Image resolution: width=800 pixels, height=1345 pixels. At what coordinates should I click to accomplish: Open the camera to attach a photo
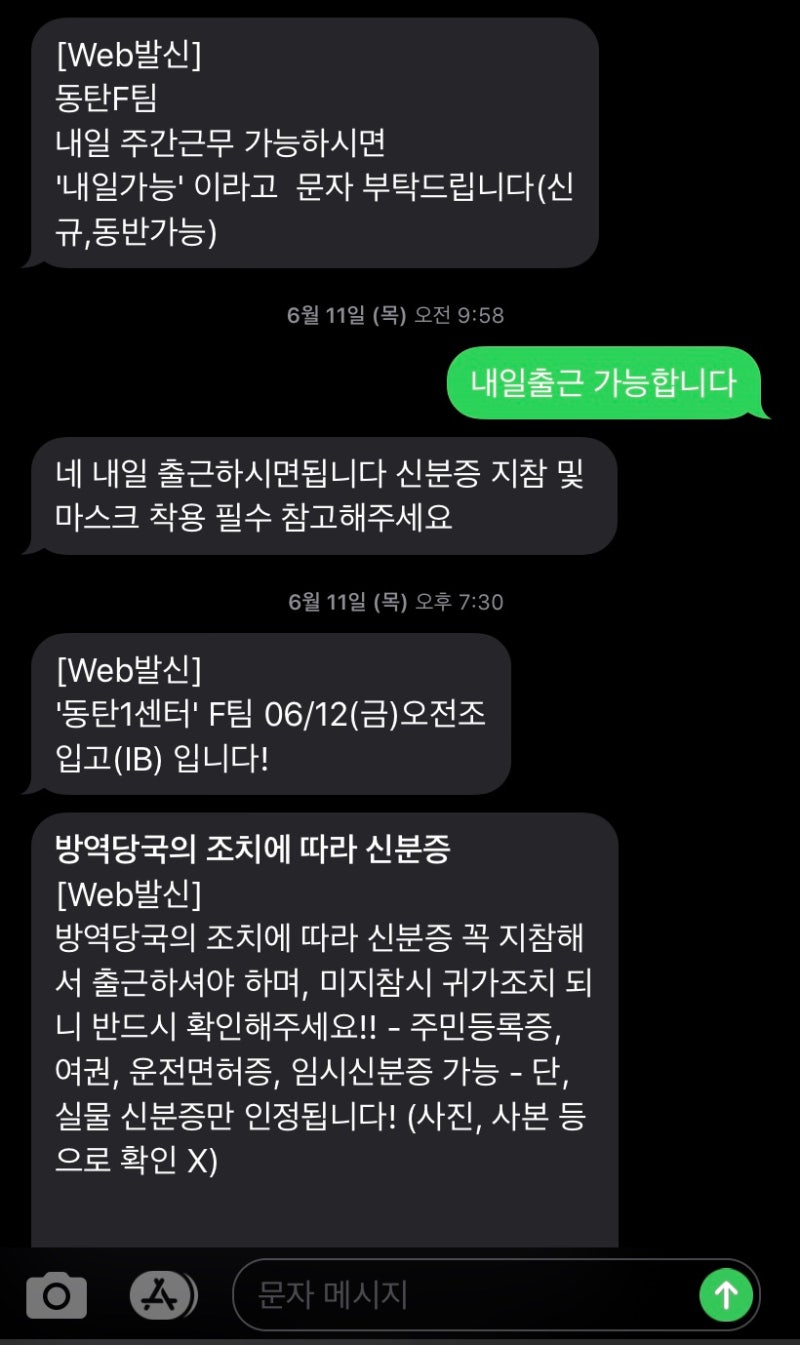pos(56,1297)
